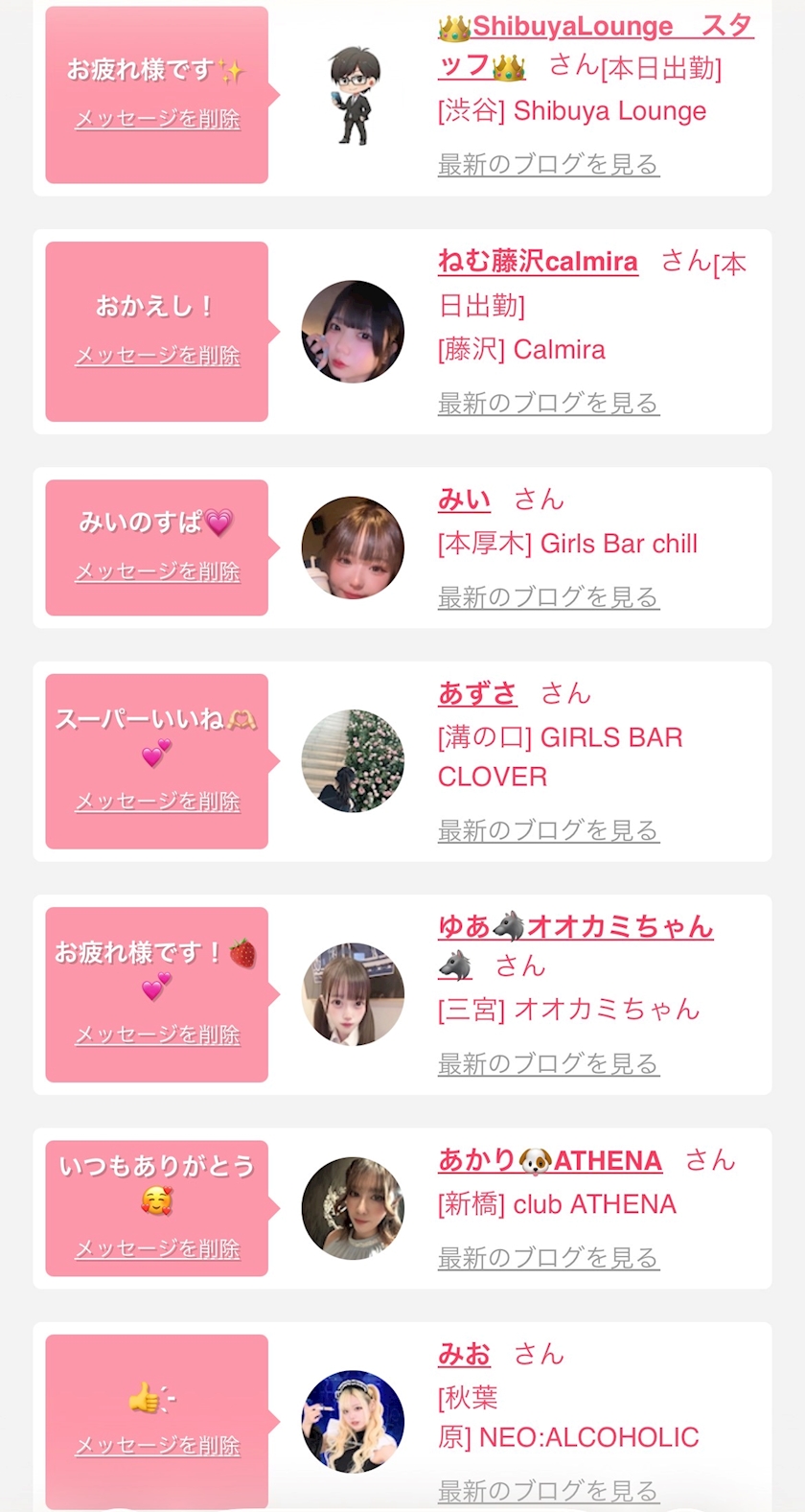Image resolution: width=805 pixels, height=1512 pixels.
Task: View latest blog of みい
Action: coord(547,596)
